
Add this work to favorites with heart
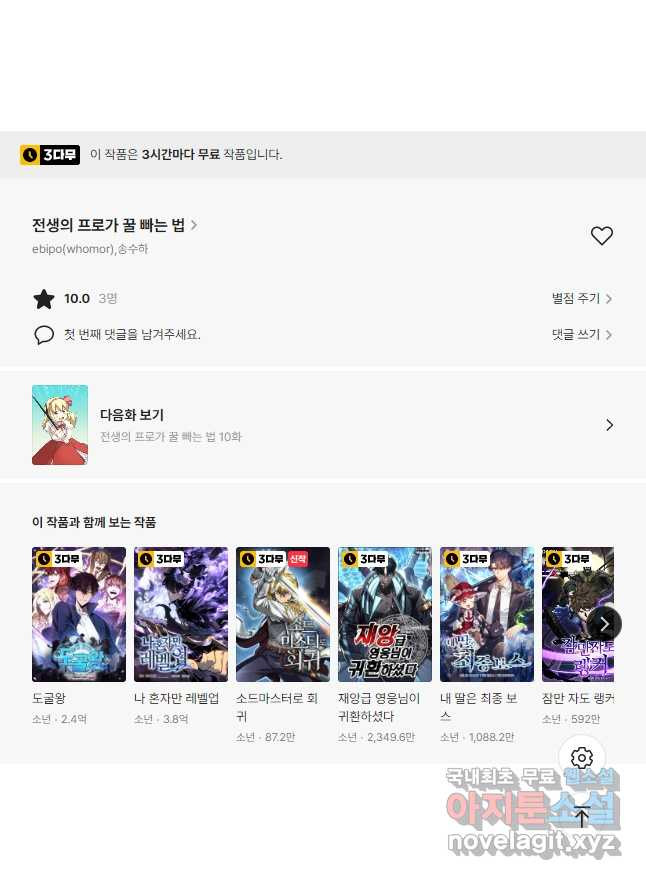tap(601, 236)
